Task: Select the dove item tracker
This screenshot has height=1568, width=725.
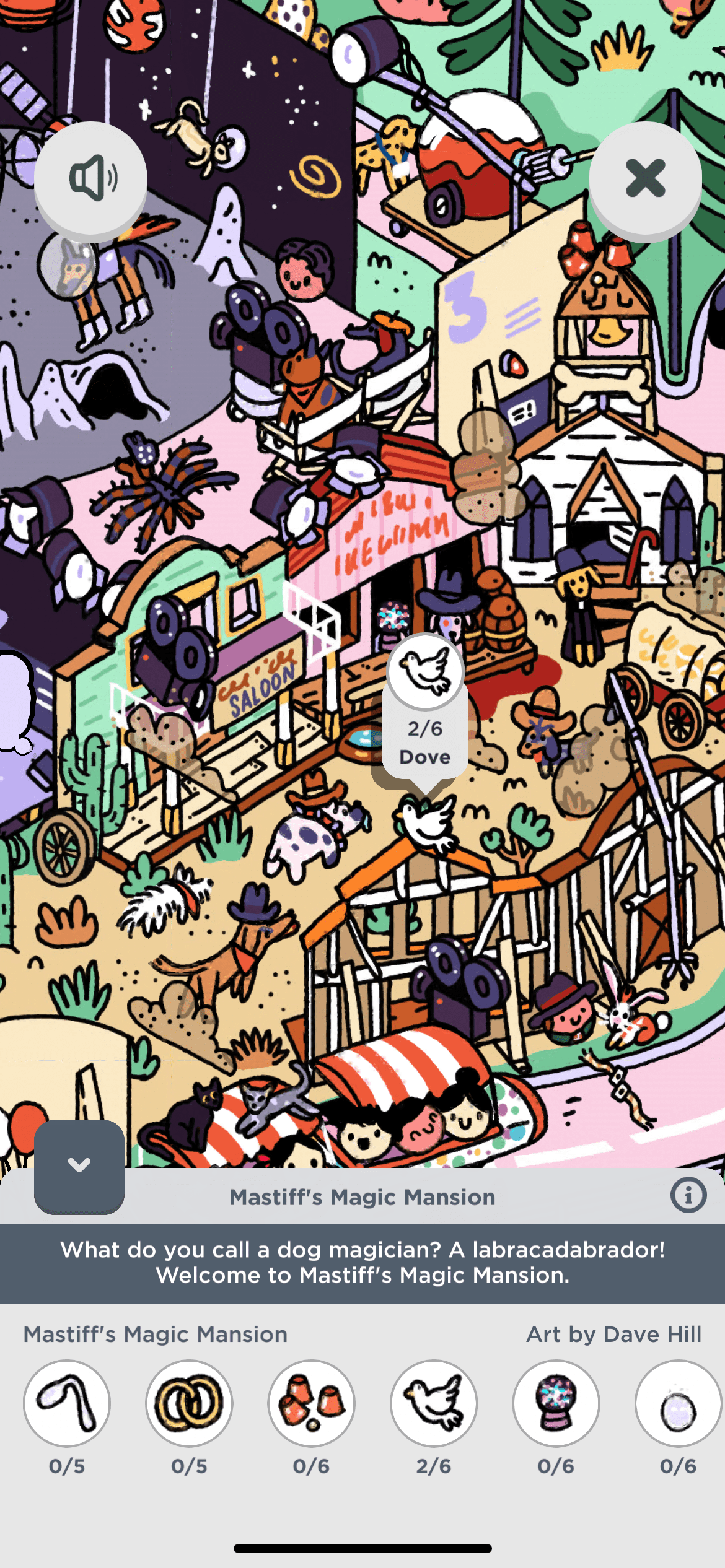Action: 433,1403
